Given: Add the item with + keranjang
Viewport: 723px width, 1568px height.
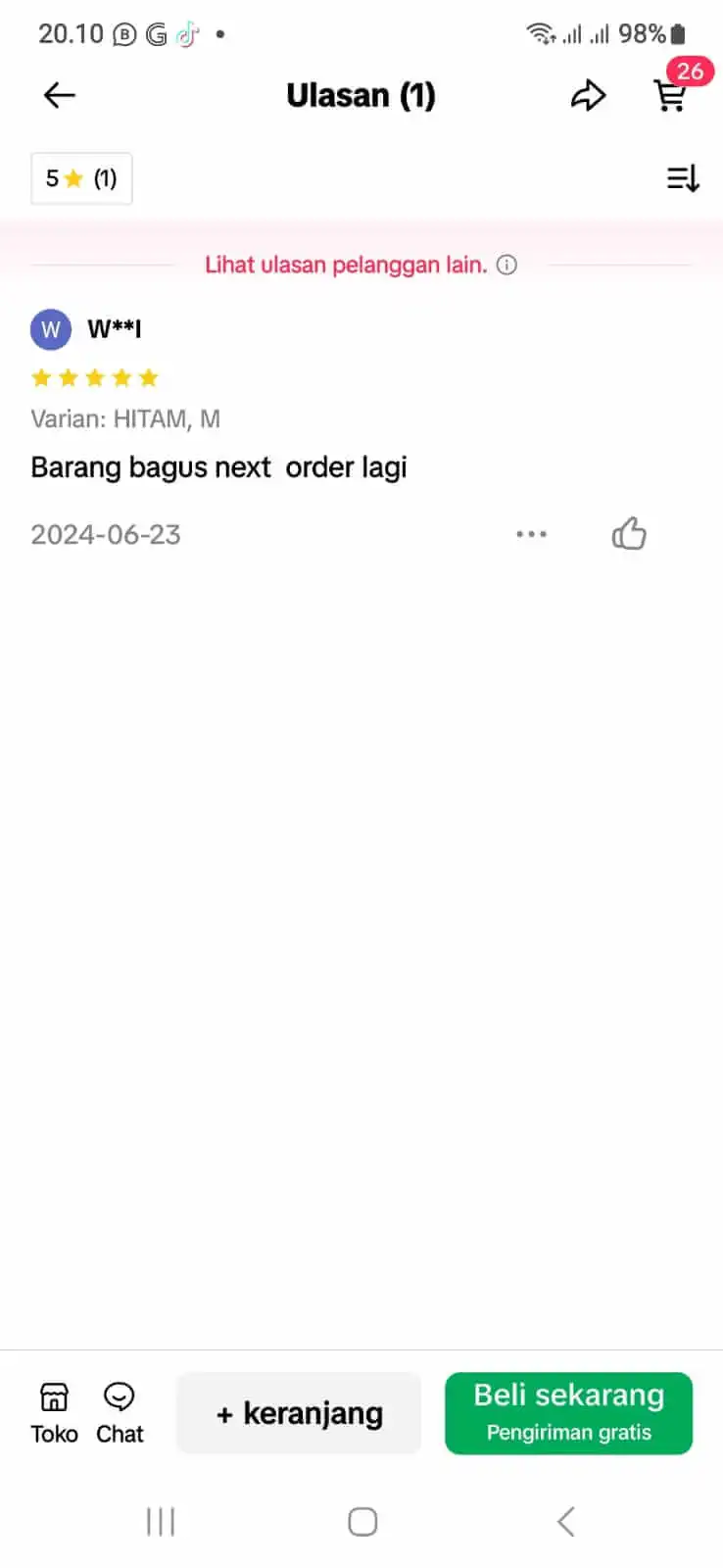Looking at the screenshot, I should click(298, 1413).
